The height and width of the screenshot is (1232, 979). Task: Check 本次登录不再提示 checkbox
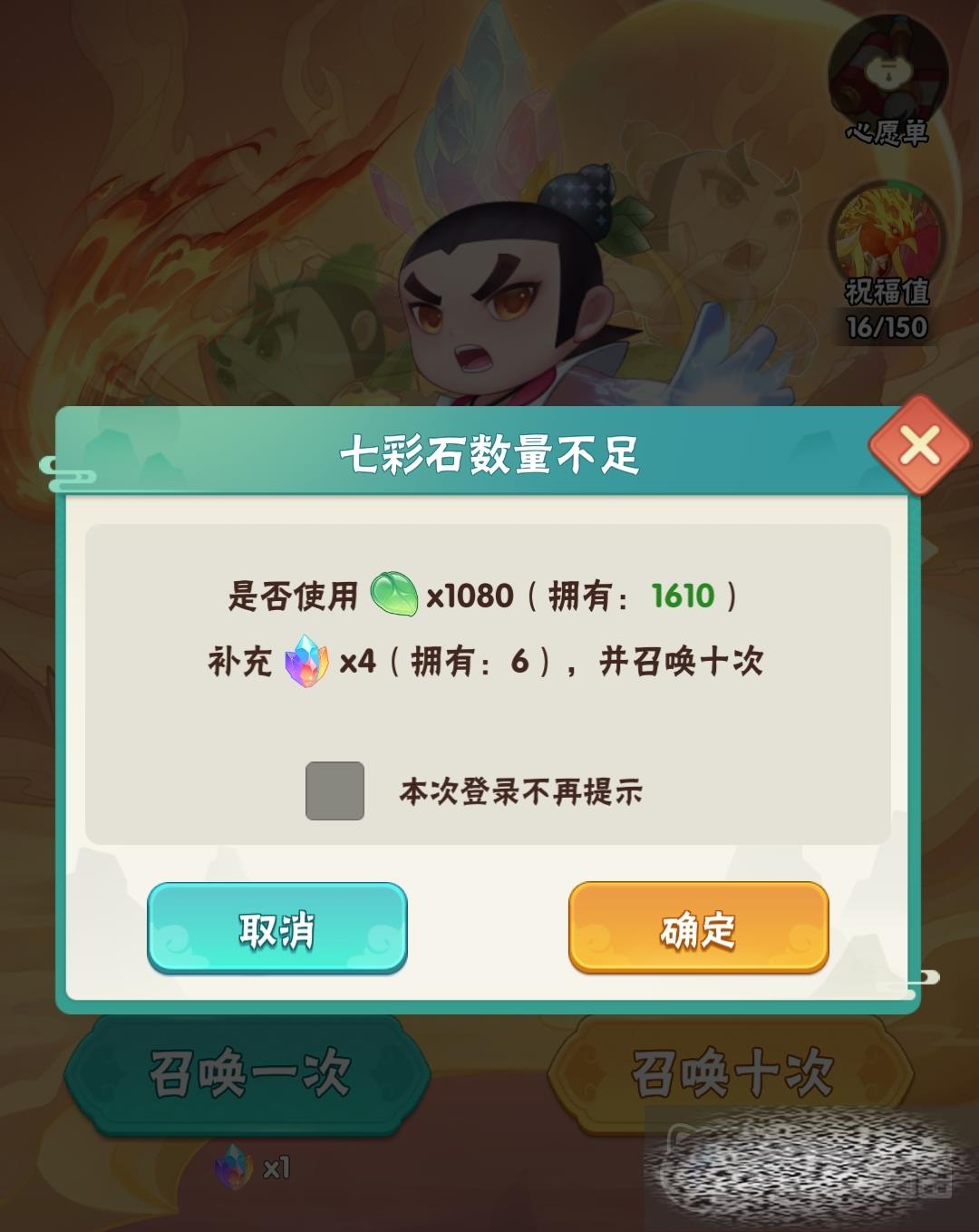[334, 791]
